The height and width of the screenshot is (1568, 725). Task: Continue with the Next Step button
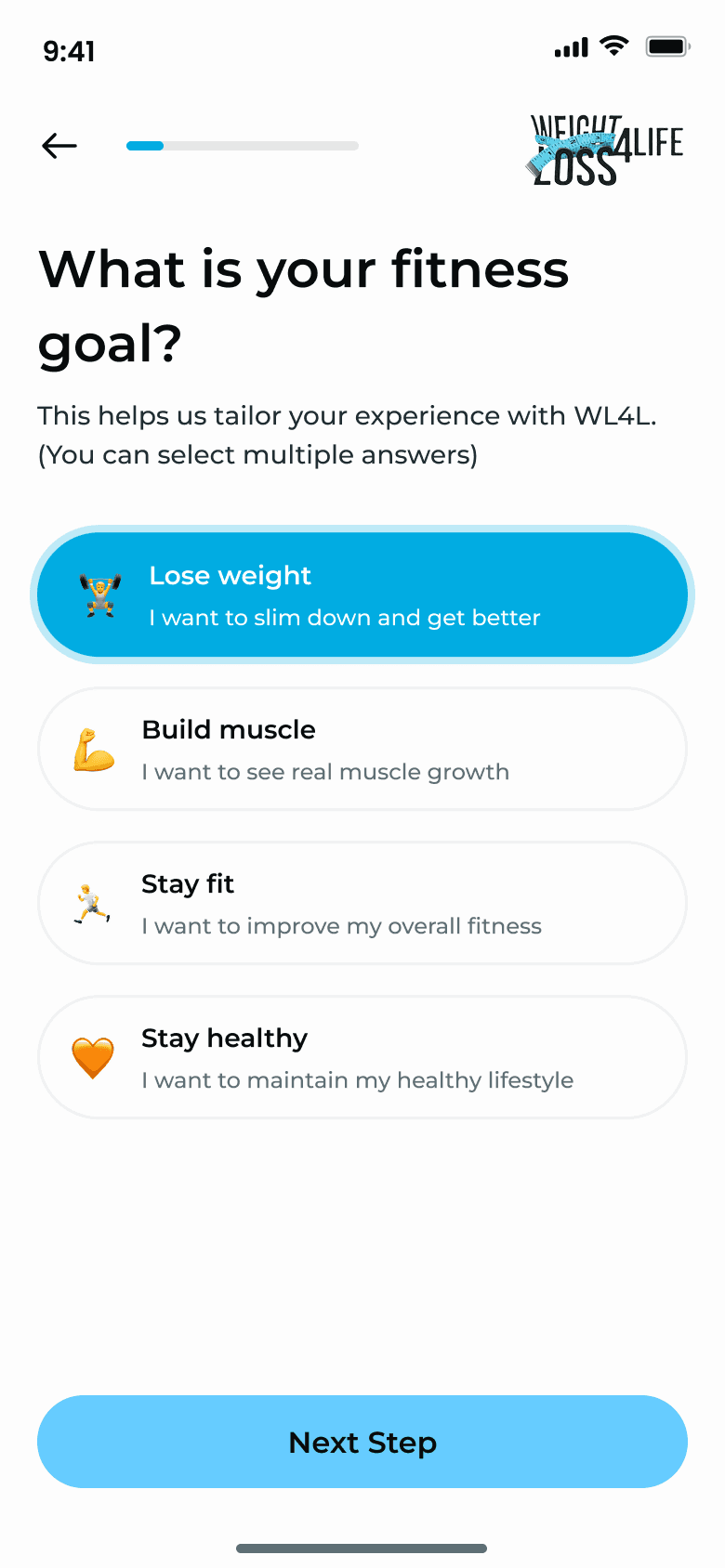tap(362, 1442)
